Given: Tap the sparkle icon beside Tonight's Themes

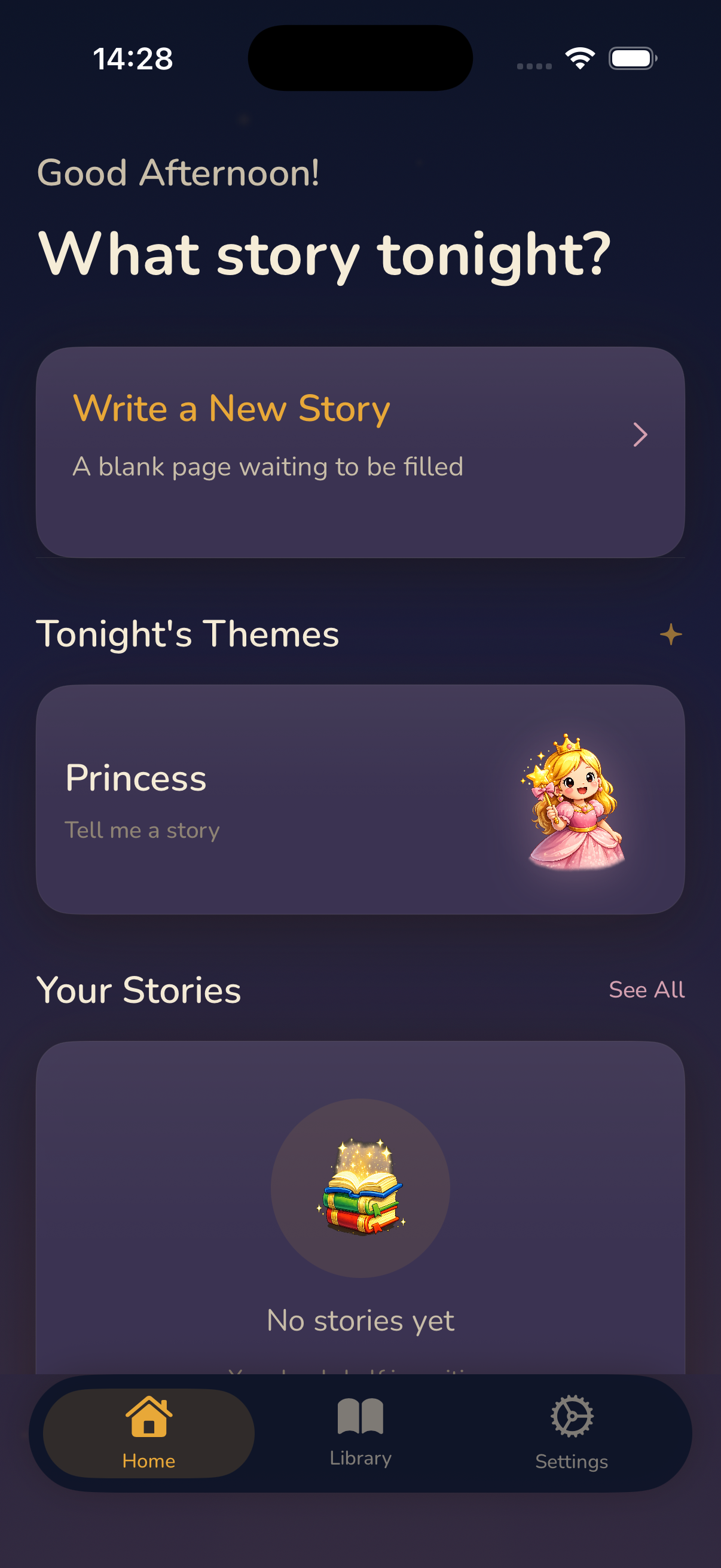Looking at the screenshot, I should (671, 634).
